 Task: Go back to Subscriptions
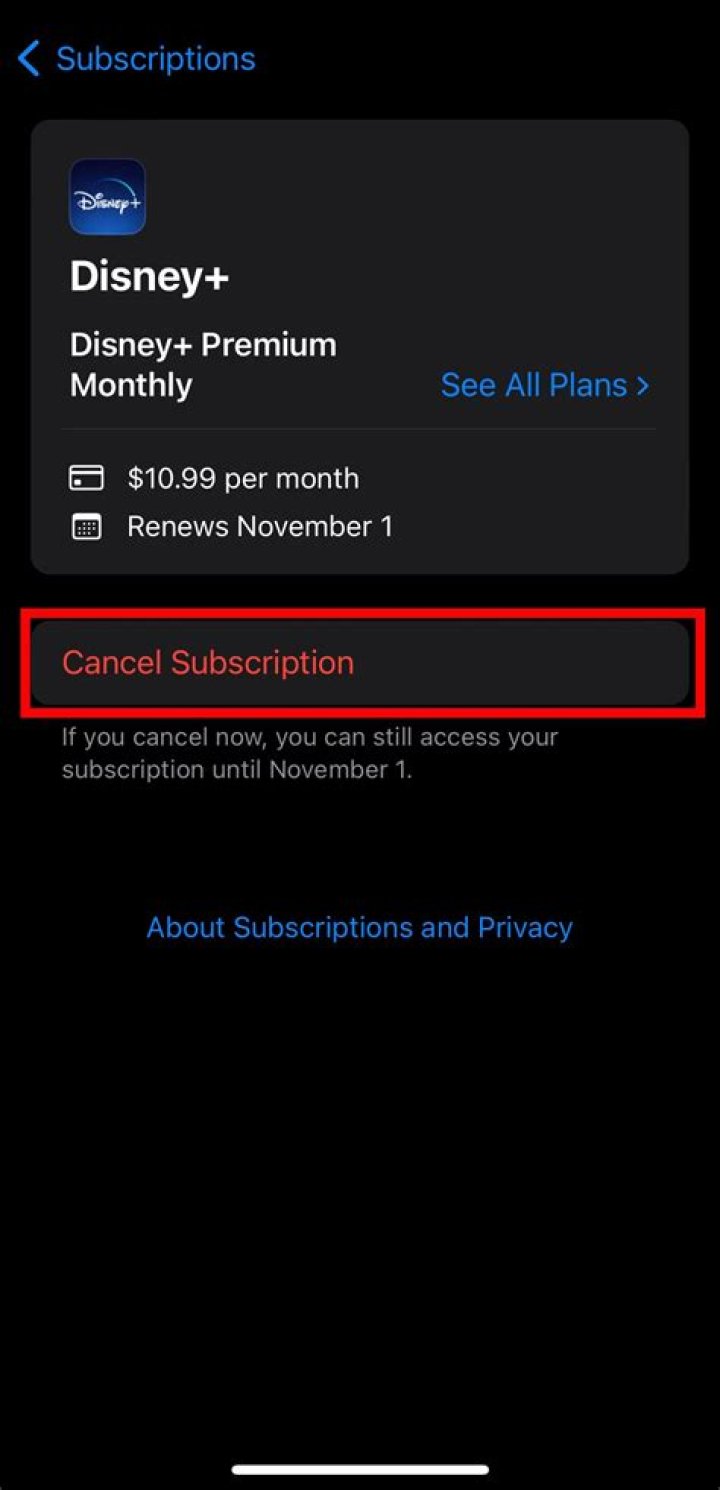(x=137, y=59)
